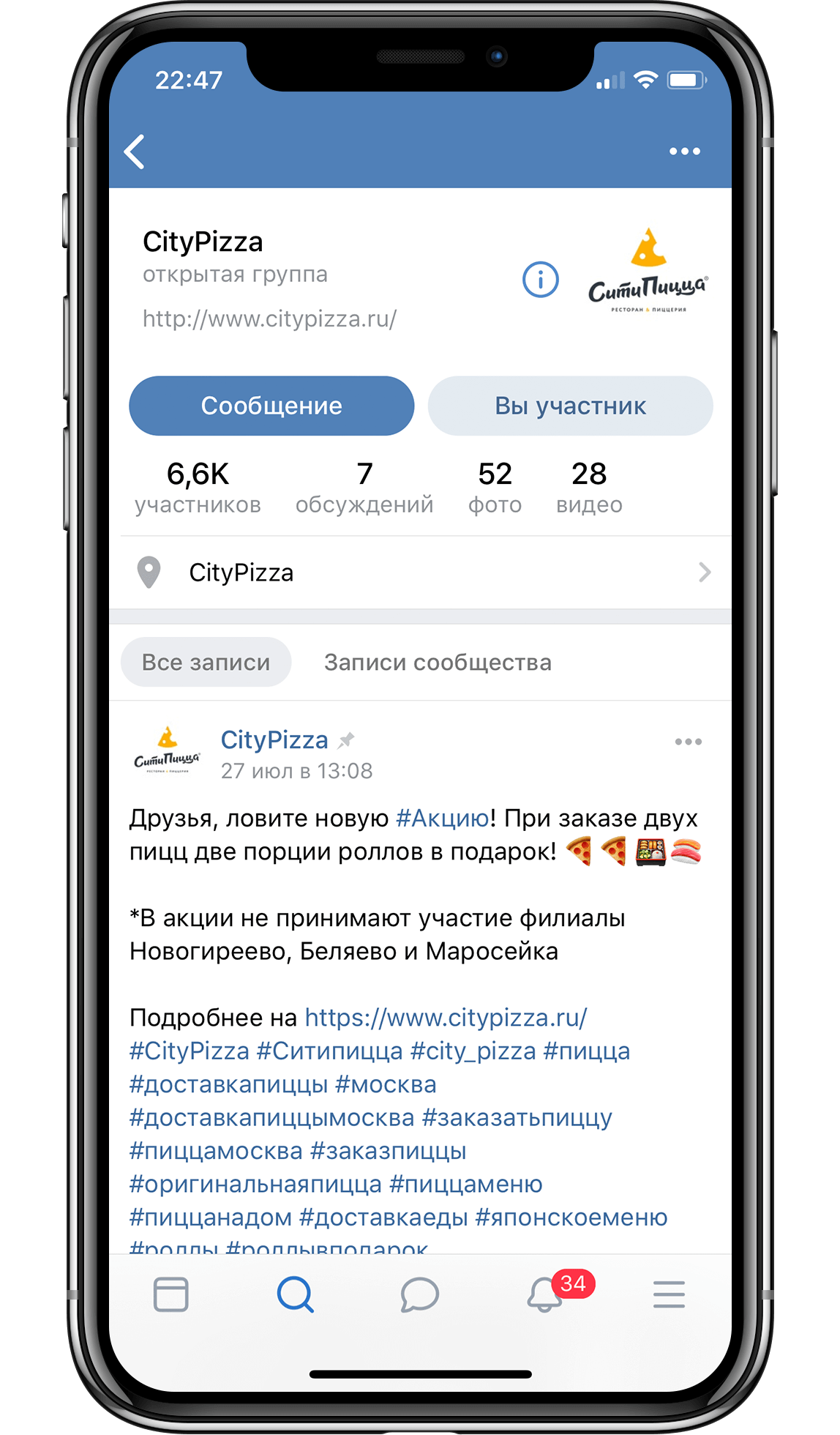The height and width of the screenshot is (1435, 840).
Task: Go back using the header arrow
Action: point(135,152)
